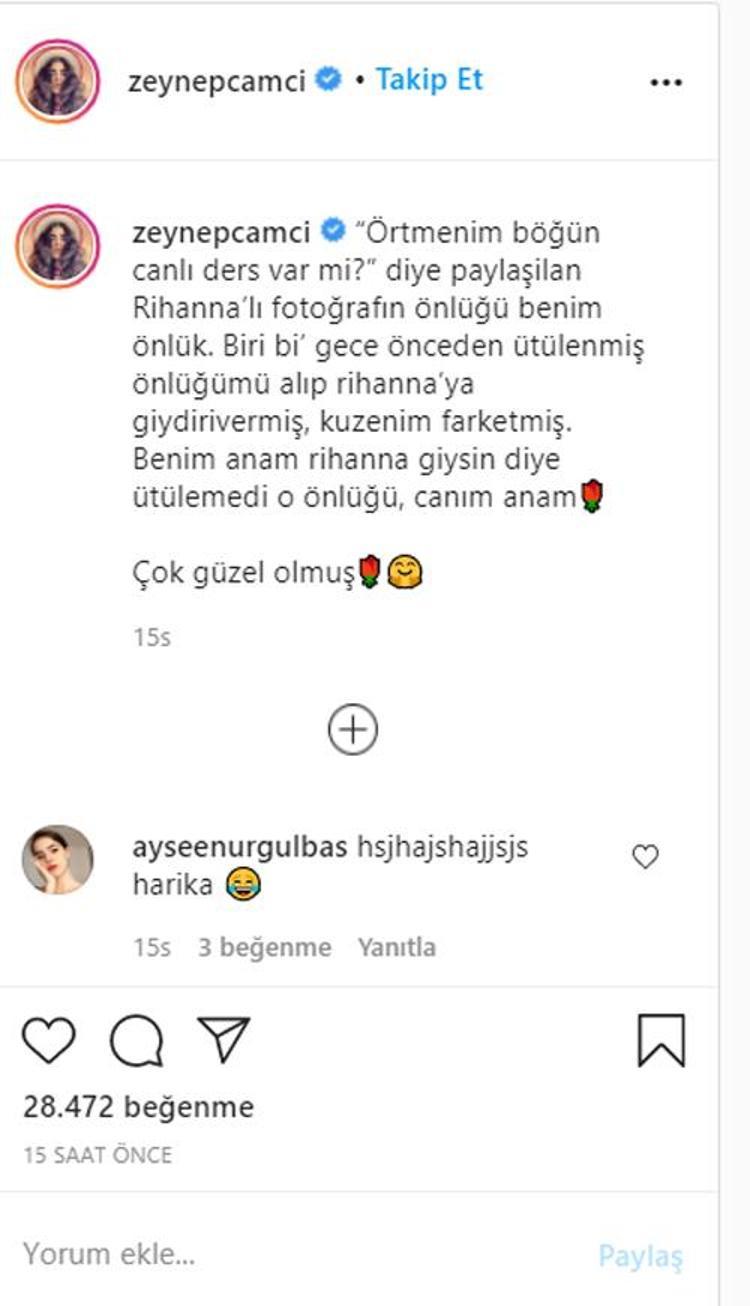This screenshot has height=1306, width=750.
Task: Tap Yanıtla to reply to ayseenurgulbas
Action: 396,947
